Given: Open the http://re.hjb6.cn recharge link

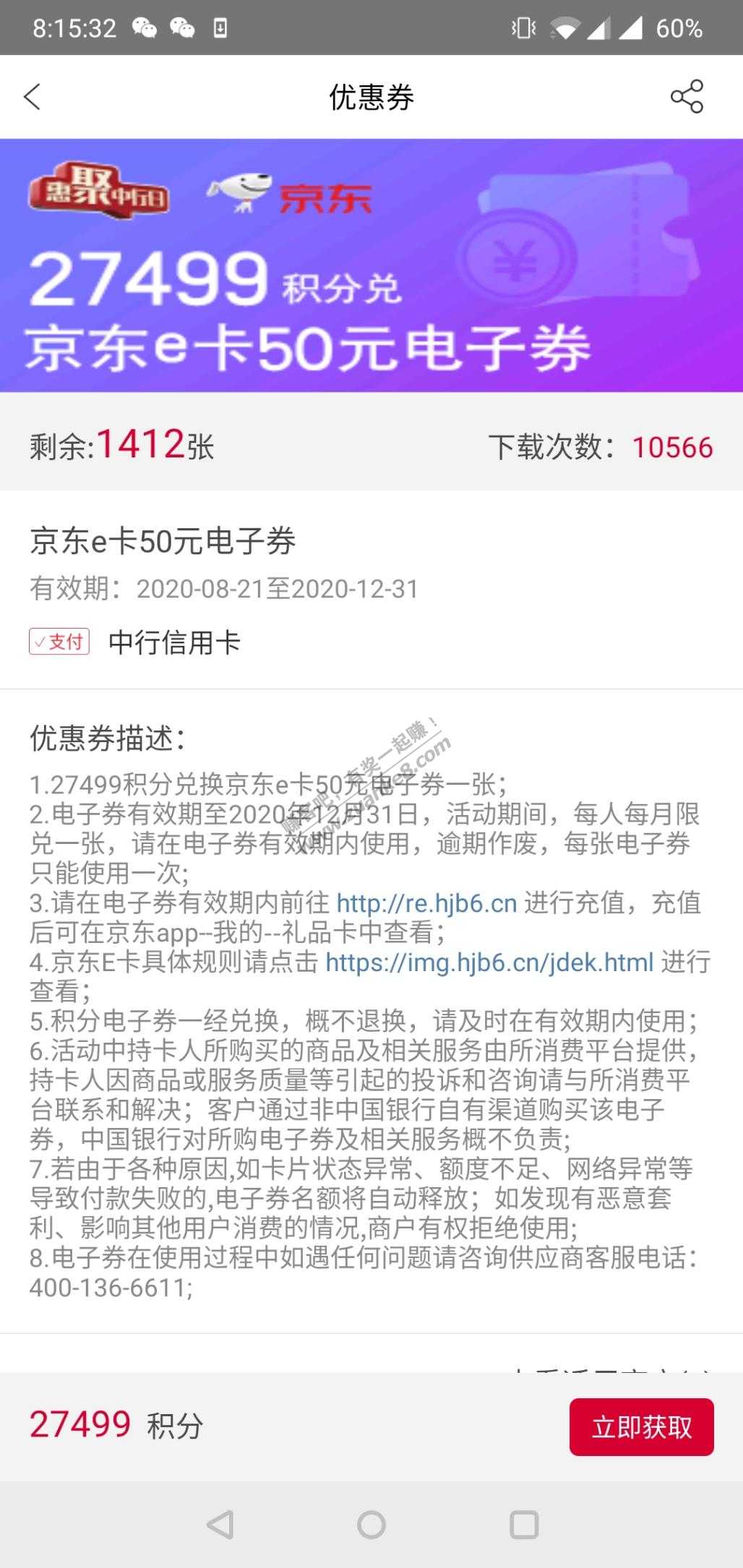Looking at the screenshot, I should [x=426, y=903].
